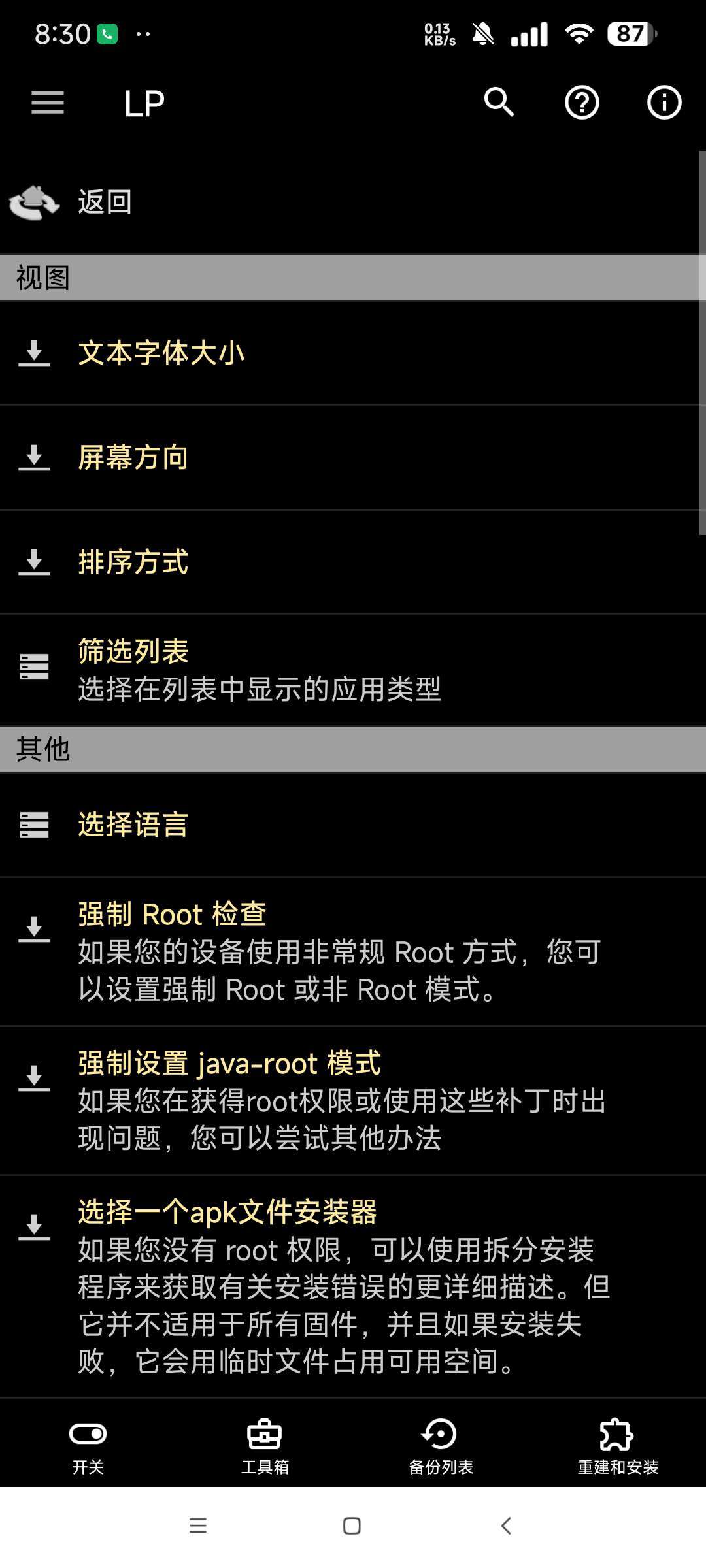This screenshot has height=1568, width=706.
Task: Open 排序方式 setting
Action: pos(133,562)
